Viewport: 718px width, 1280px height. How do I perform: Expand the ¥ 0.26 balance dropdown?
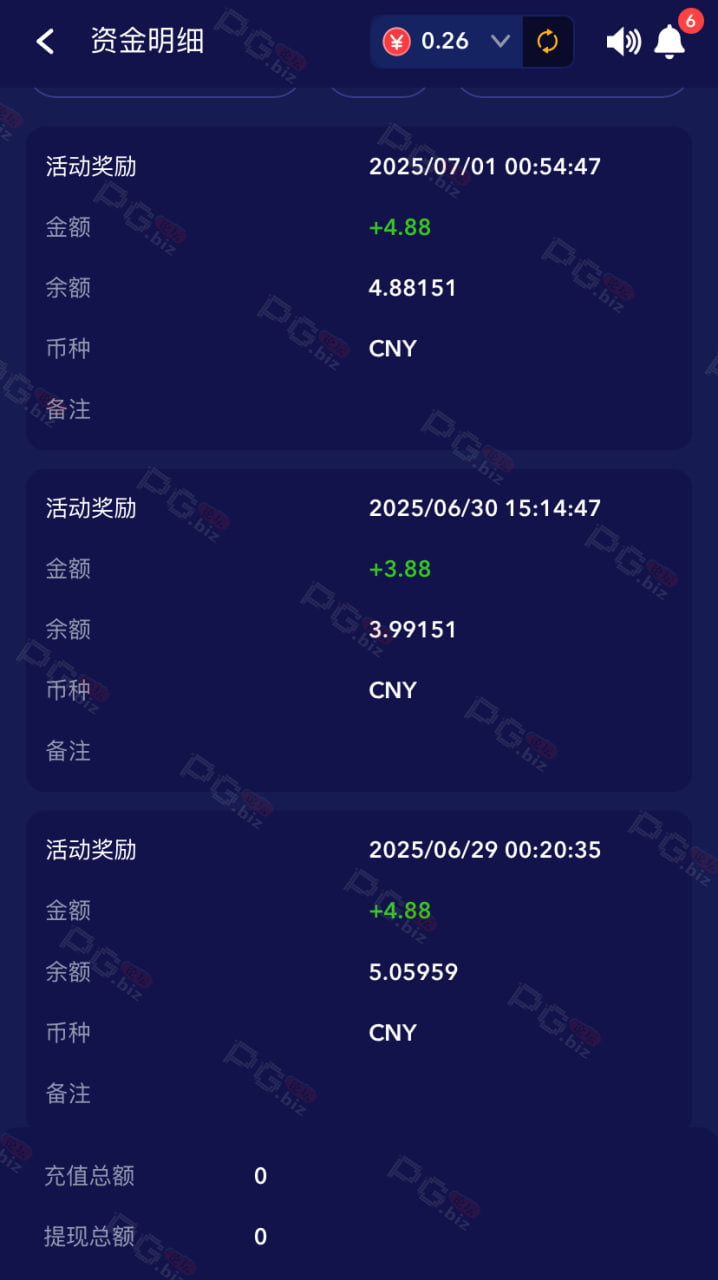[500, 41]
